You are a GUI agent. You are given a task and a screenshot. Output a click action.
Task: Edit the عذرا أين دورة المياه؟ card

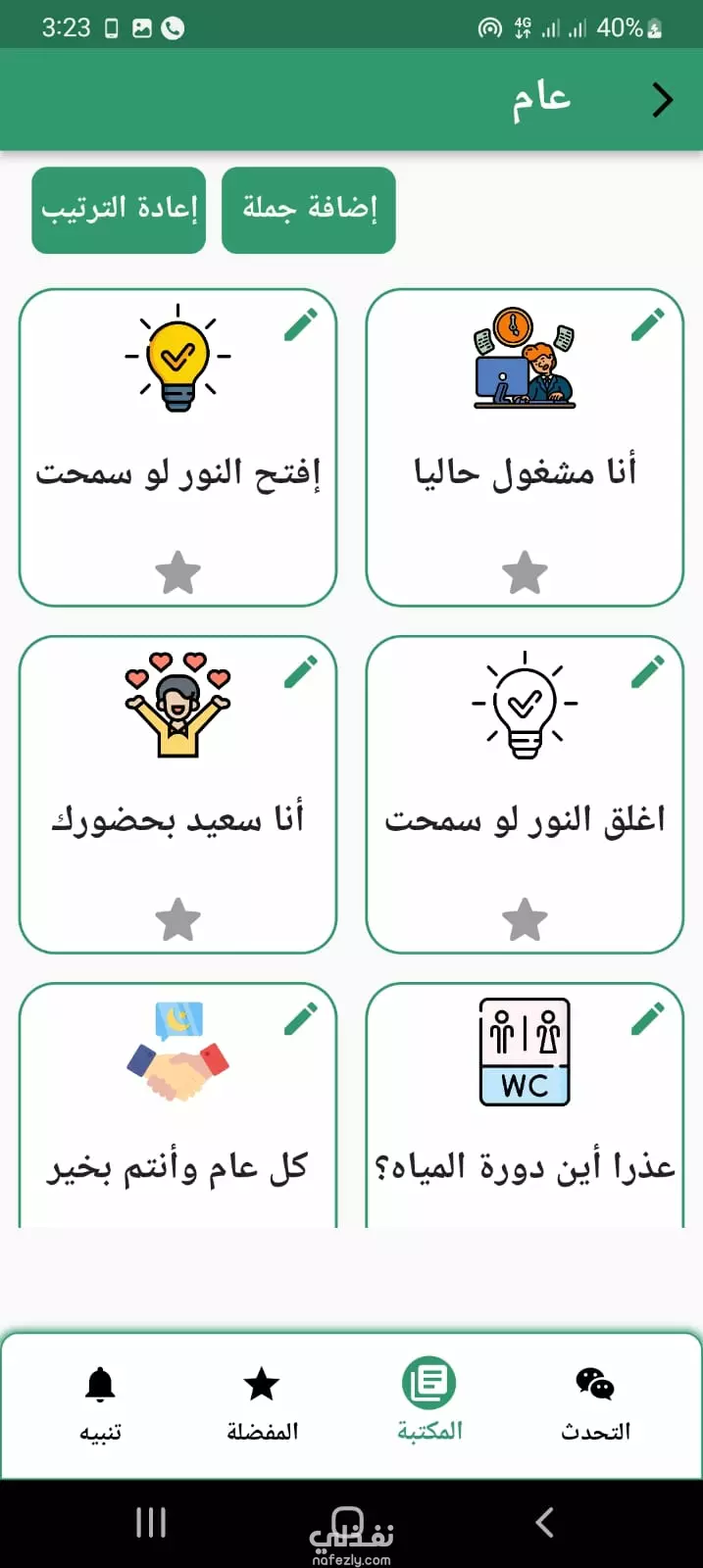[x=648, y=1018]
